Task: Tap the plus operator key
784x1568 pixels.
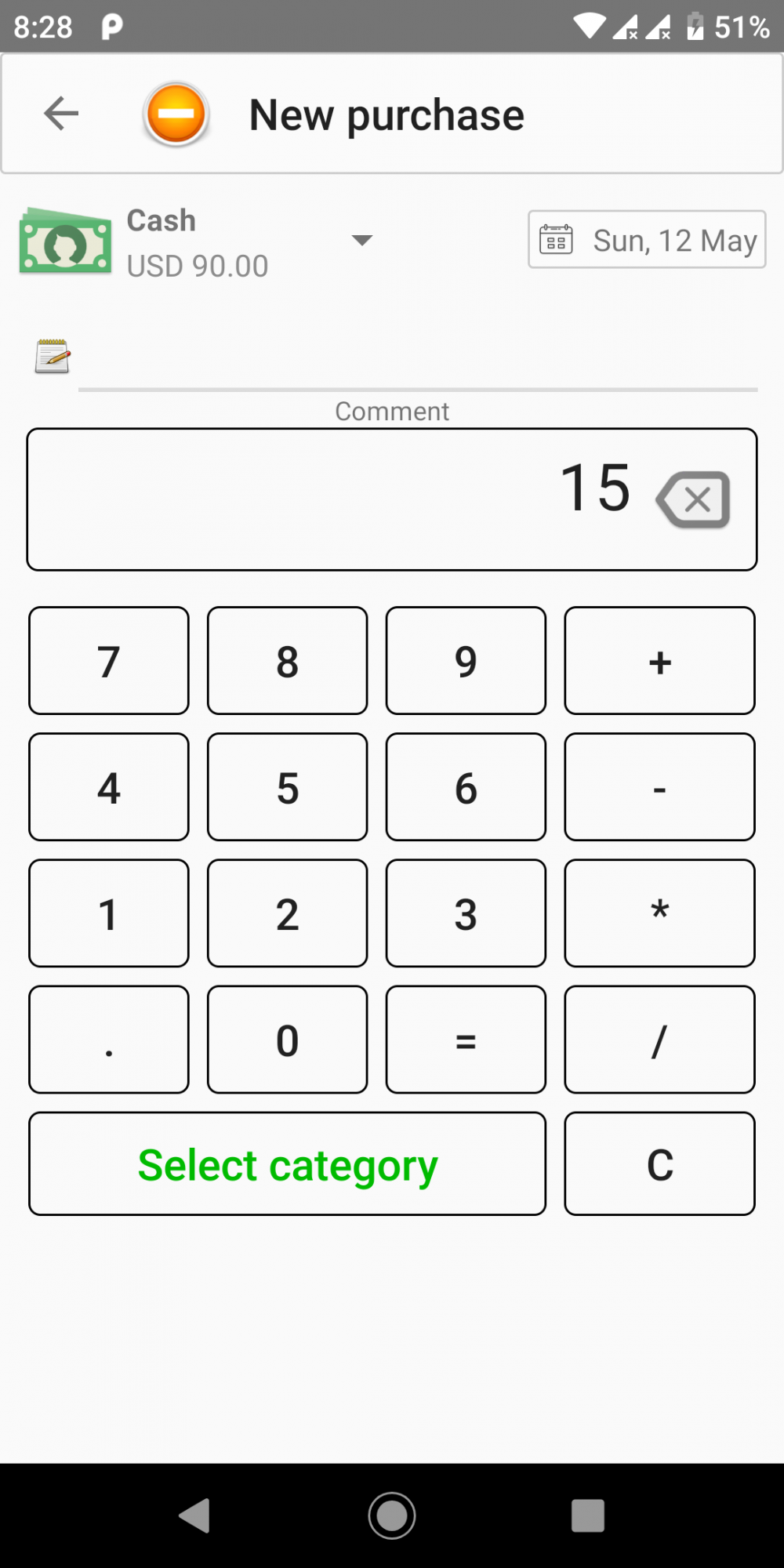Action: click(659, 661)
